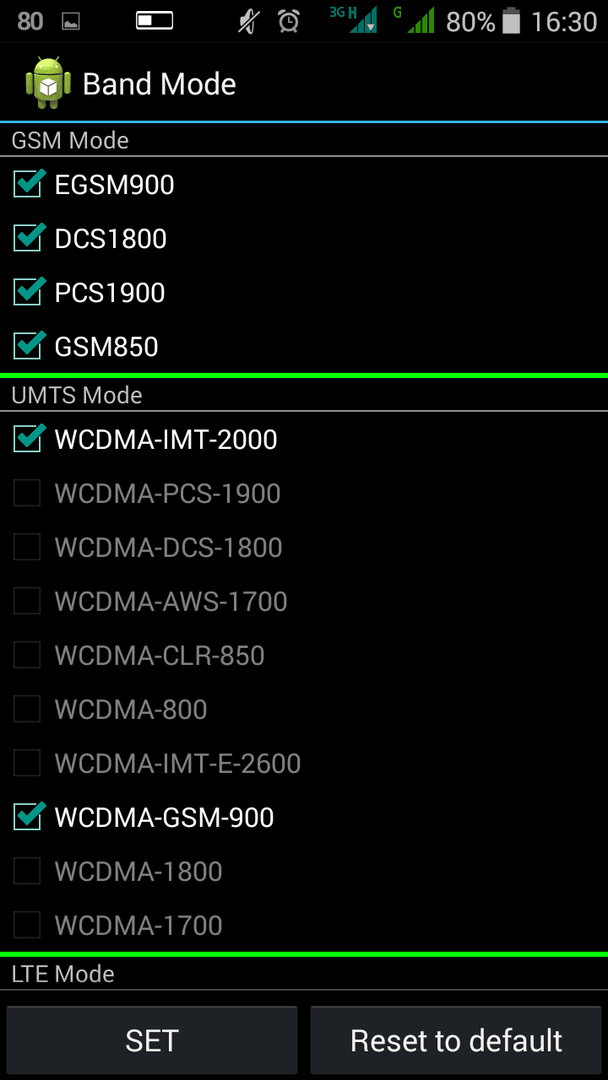Viewport: 608px width, 1080px height.
Task: Tick the WCDMA-1800 checkbox
Action: pos(28,871)
